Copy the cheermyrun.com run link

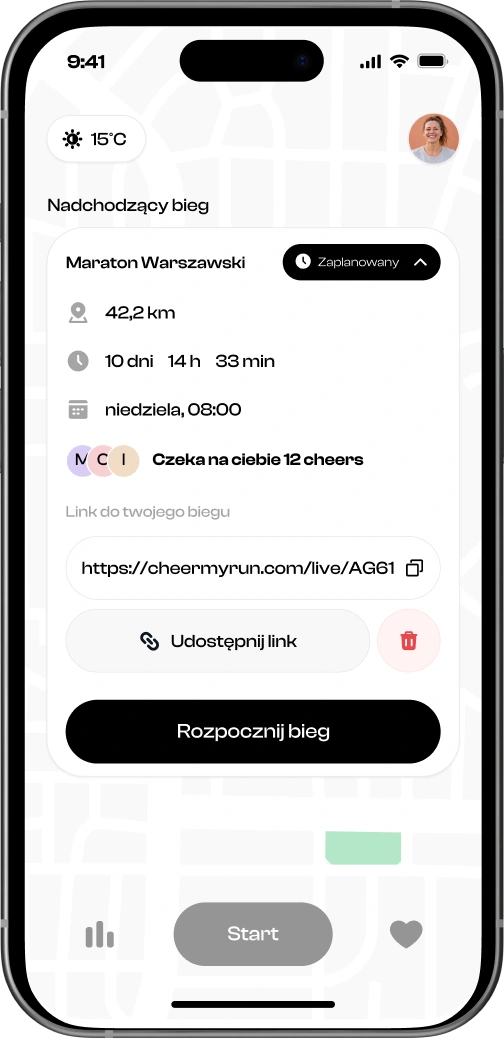[415, 568]
